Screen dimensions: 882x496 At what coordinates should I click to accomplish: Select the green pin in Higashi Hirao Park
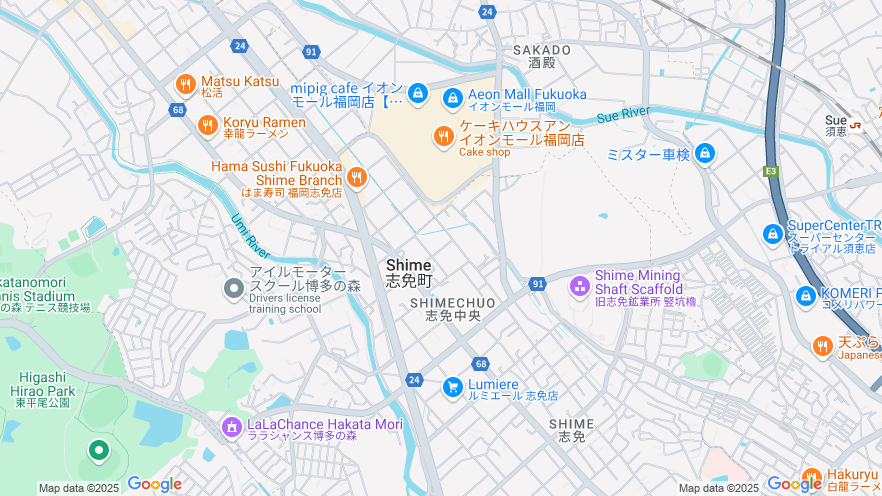point(98,452)
